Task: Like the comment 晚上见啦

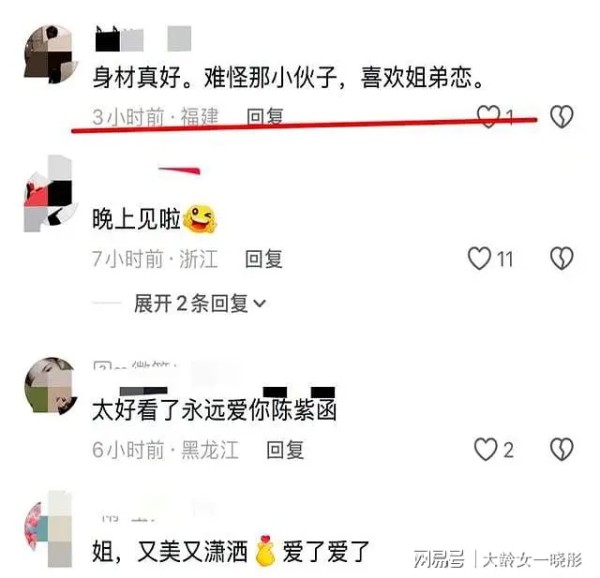Action: pos(480,259)
